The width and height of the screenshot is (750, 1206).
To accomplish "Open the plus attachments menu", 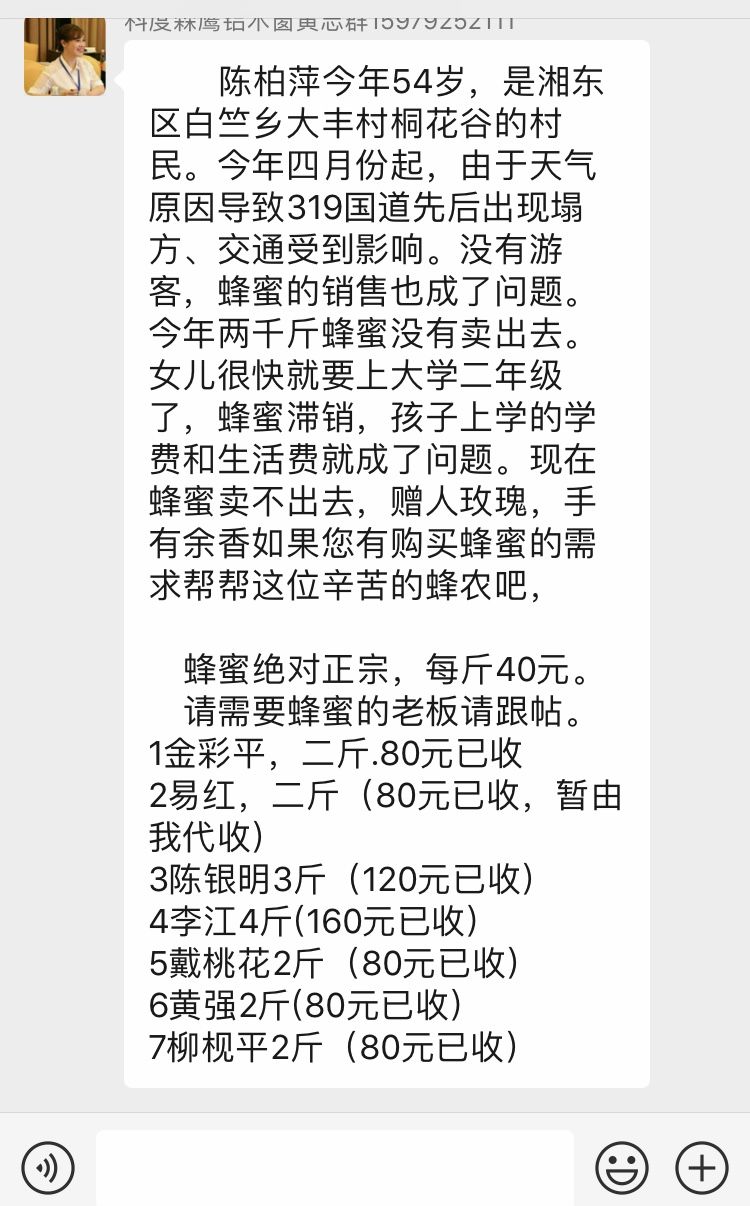I will [x=702, y=1167].
